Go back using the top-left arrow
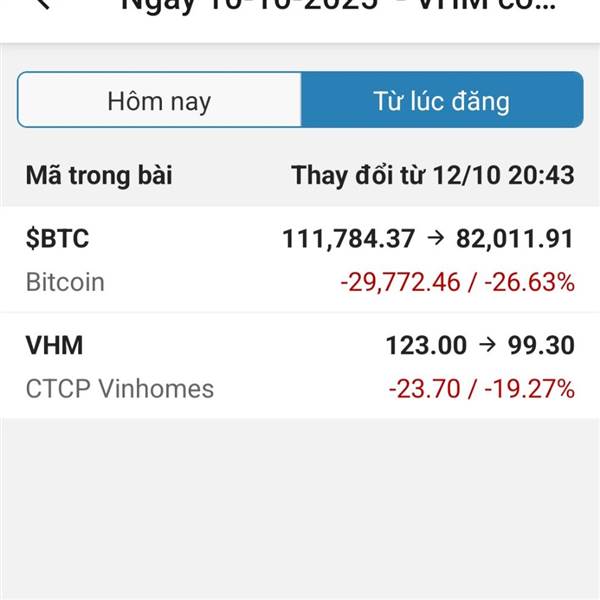The width and height of the screenshot is (600, 600). click(42, 5)
